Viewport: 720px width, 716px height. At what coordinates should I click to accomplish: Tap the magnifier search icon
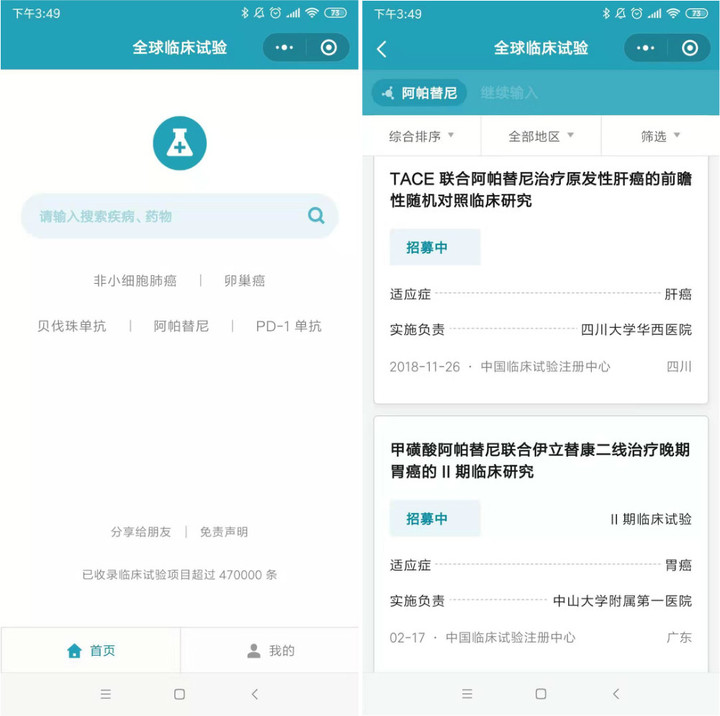[x=316, y=216]
